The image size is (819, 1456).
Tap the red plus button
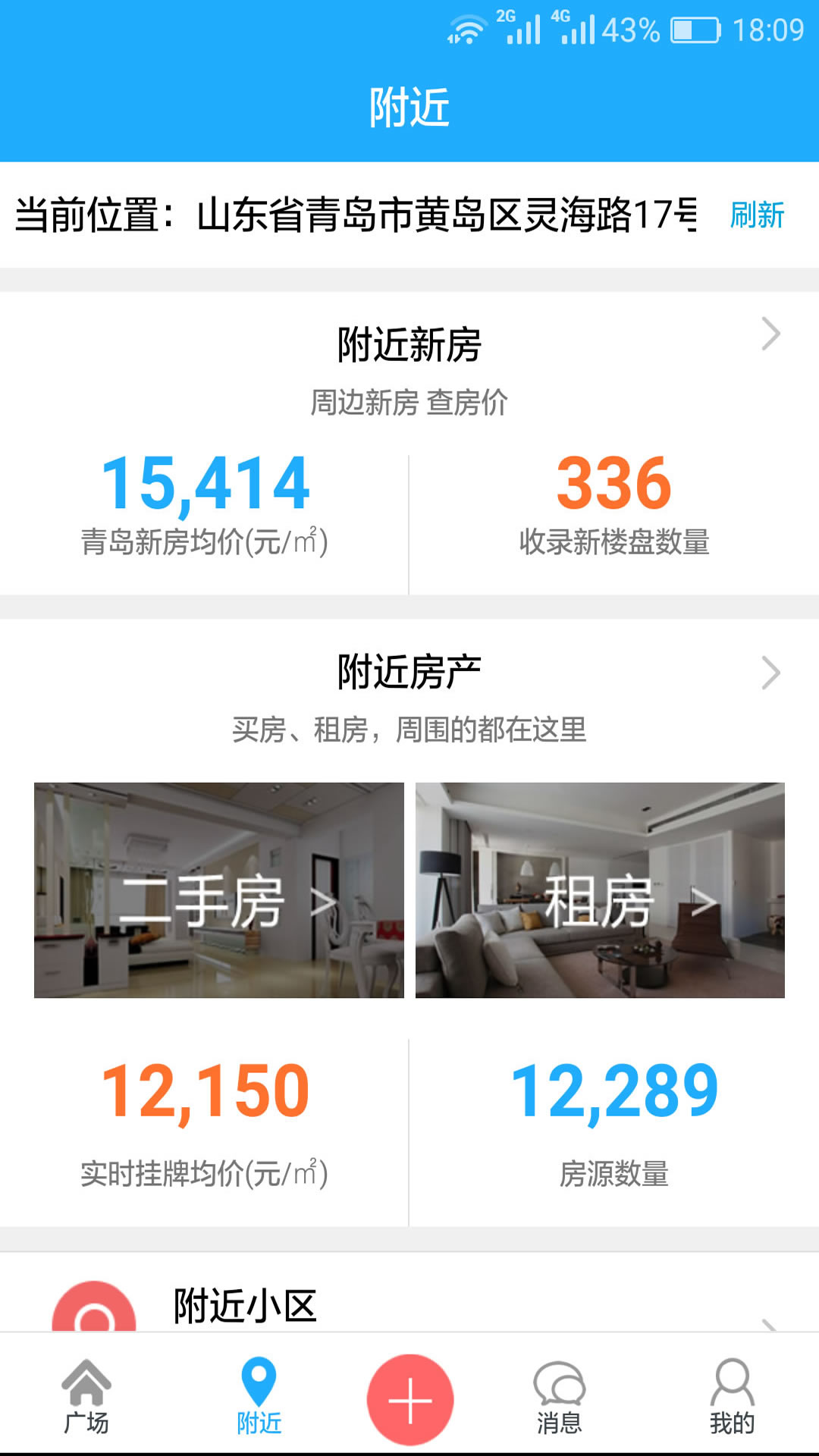(410, 1400)
